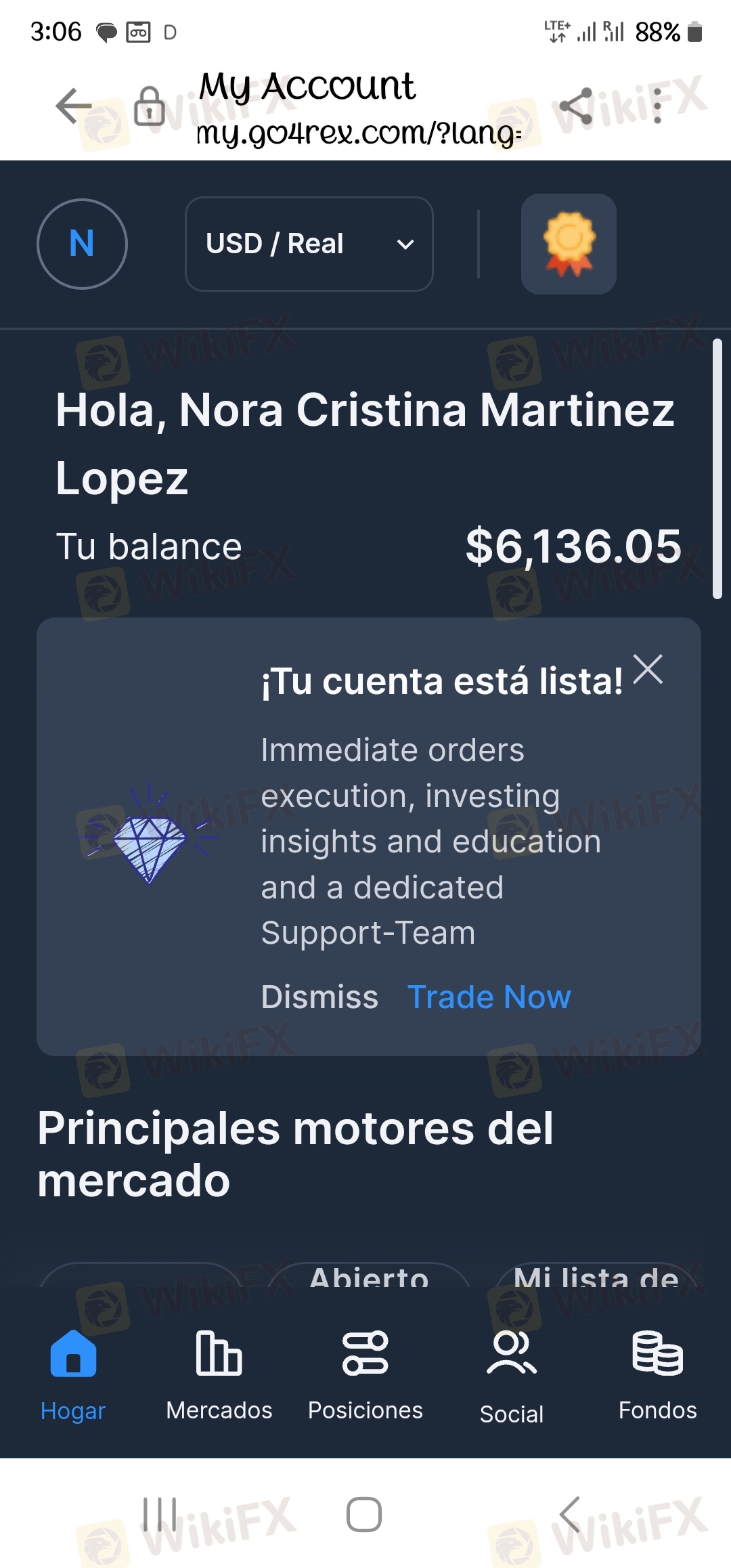Open the browser overflow menu
This screenshot has height=1568, width=731.
[657, 106]
